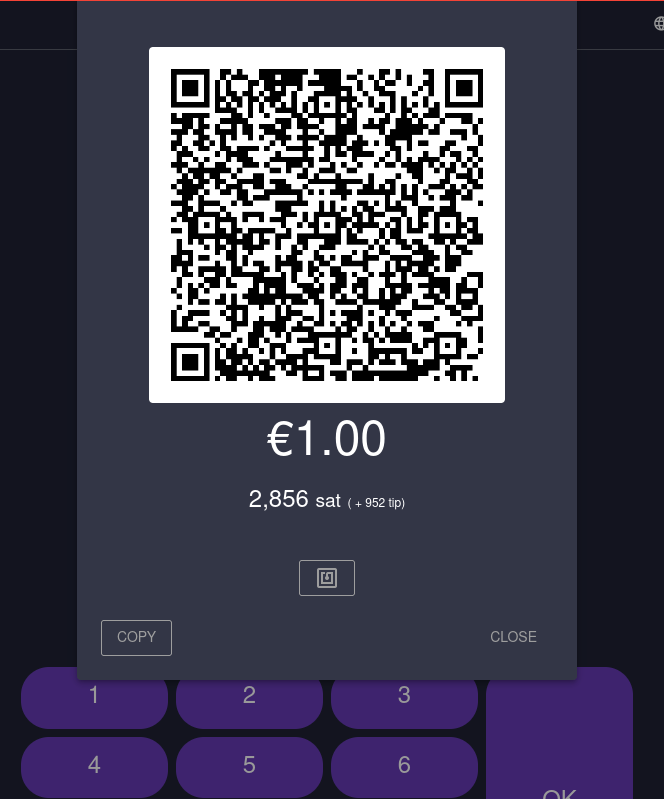
Task: Tap the NFC payment icon button
Action: coord(327,578)
